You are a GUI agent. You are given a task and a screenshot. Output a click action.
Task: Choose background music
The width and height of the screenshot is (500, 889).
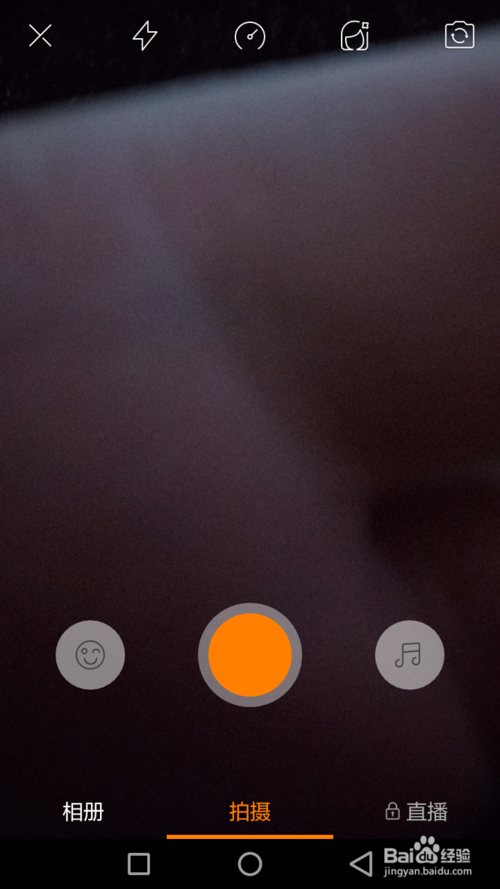point(409,655)
